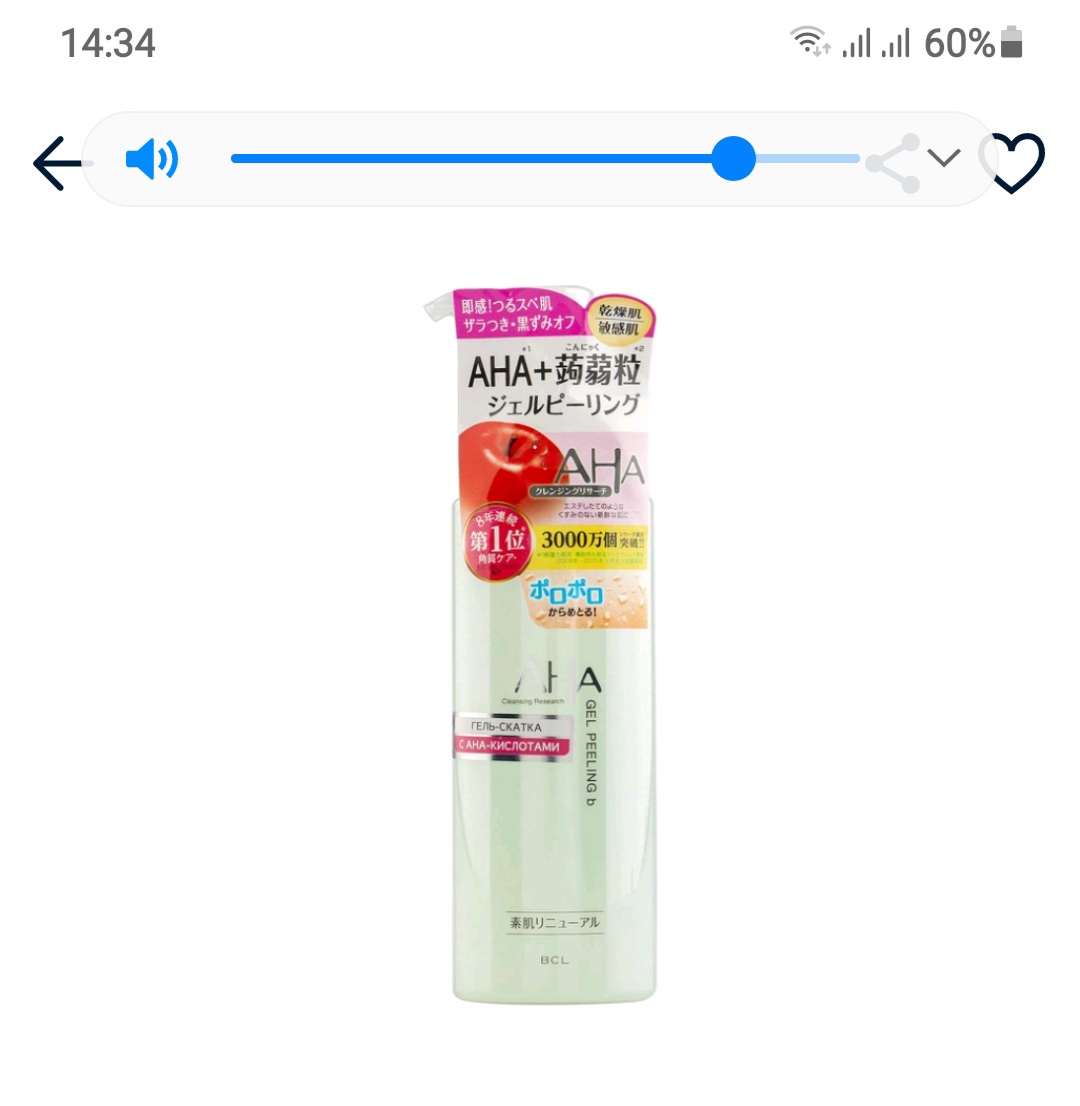The width and height of the screenshot is (1080, 1106).
Task: Go back to the previous screen
Action: 55,163
